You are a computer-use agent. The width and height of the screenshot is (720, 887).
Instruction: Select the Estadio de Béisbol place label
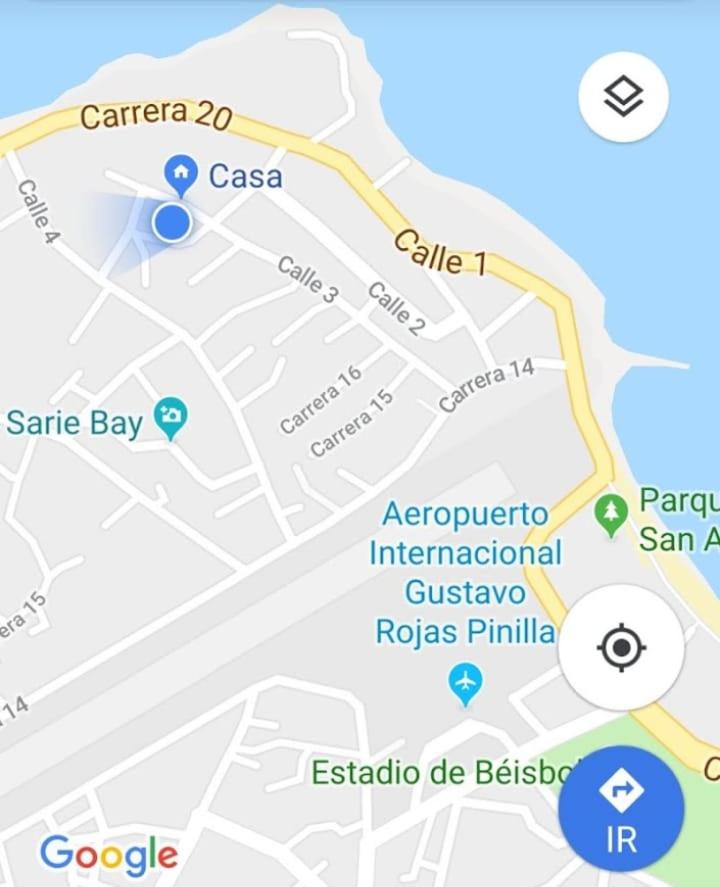pyautogui.click(x=430, y=772)
